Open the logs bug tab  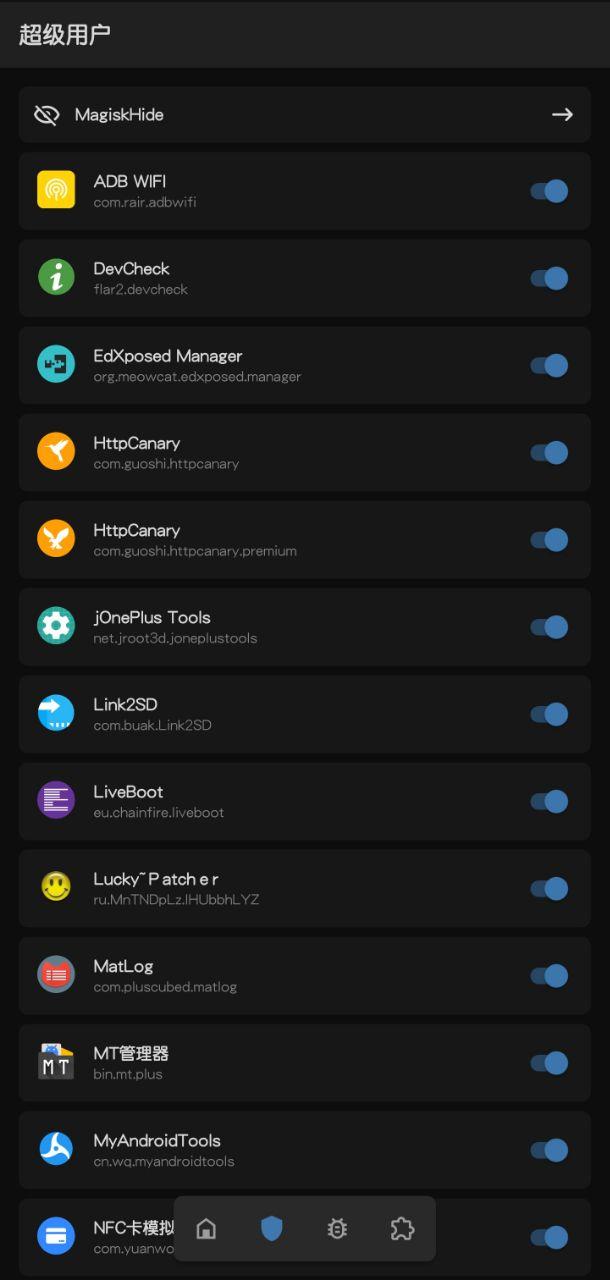(x=337, y=1229)
